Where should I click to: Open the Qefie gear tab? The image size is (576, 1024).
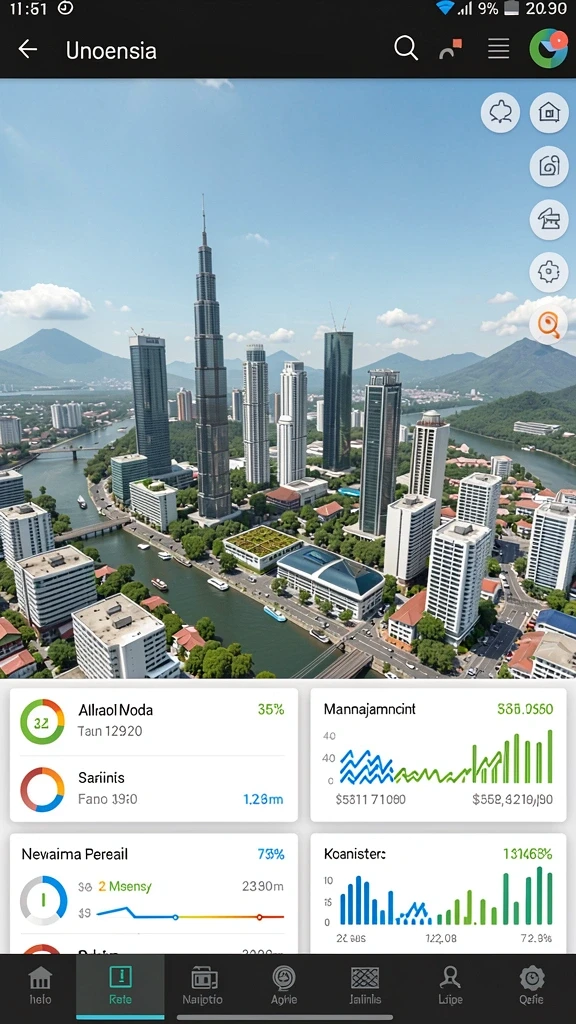(x=532, y=986)
